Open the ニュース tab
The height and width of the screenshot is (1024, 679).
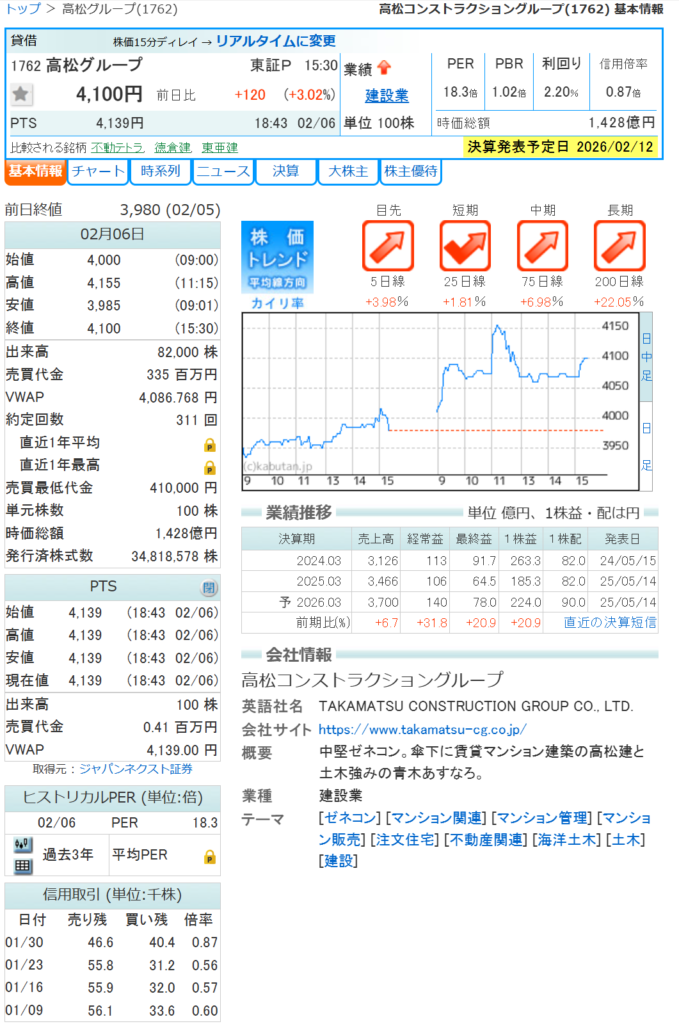(222, 171)
